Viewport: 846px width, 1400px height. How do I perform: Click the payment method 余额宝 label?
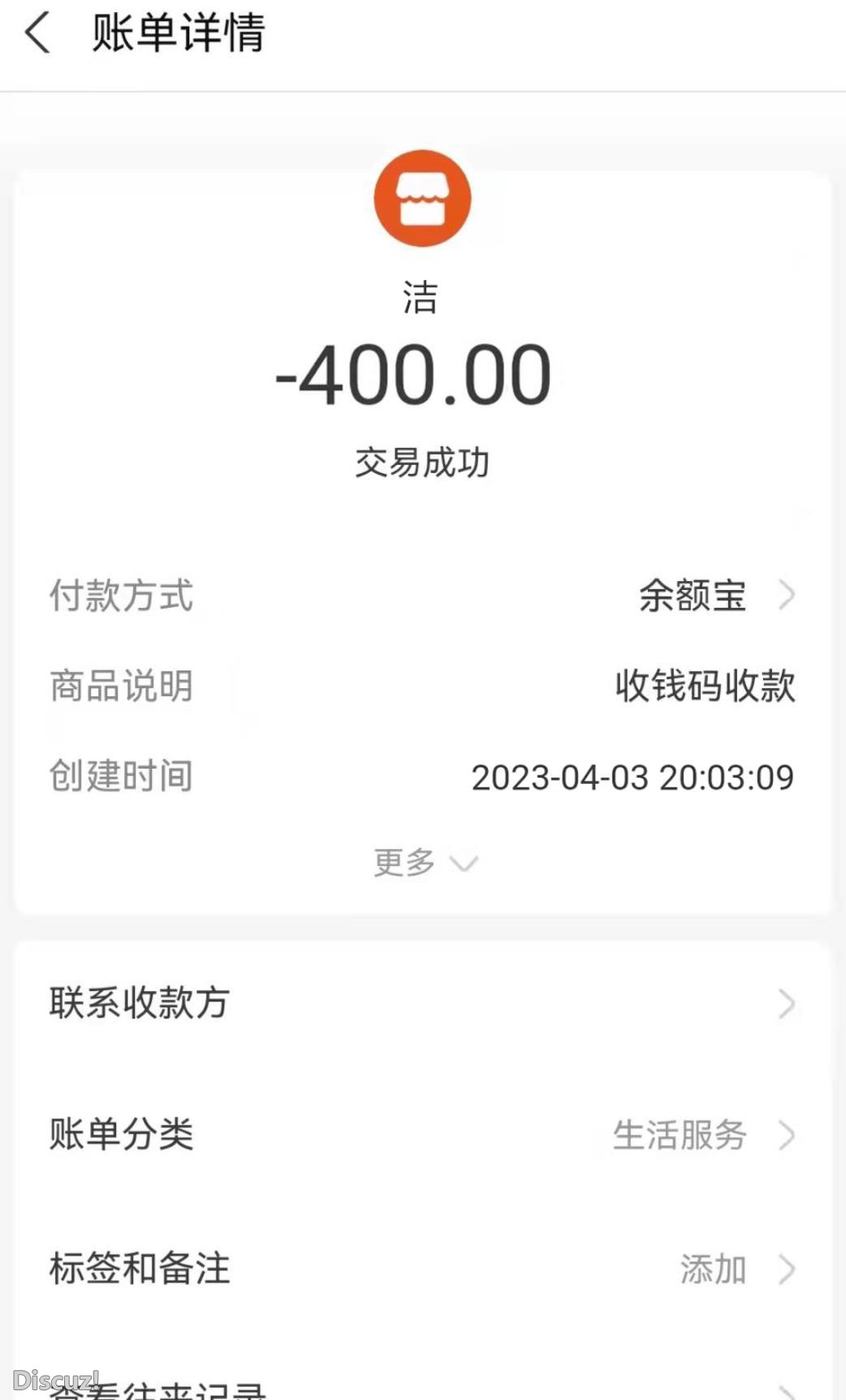[x=692, y=597]
